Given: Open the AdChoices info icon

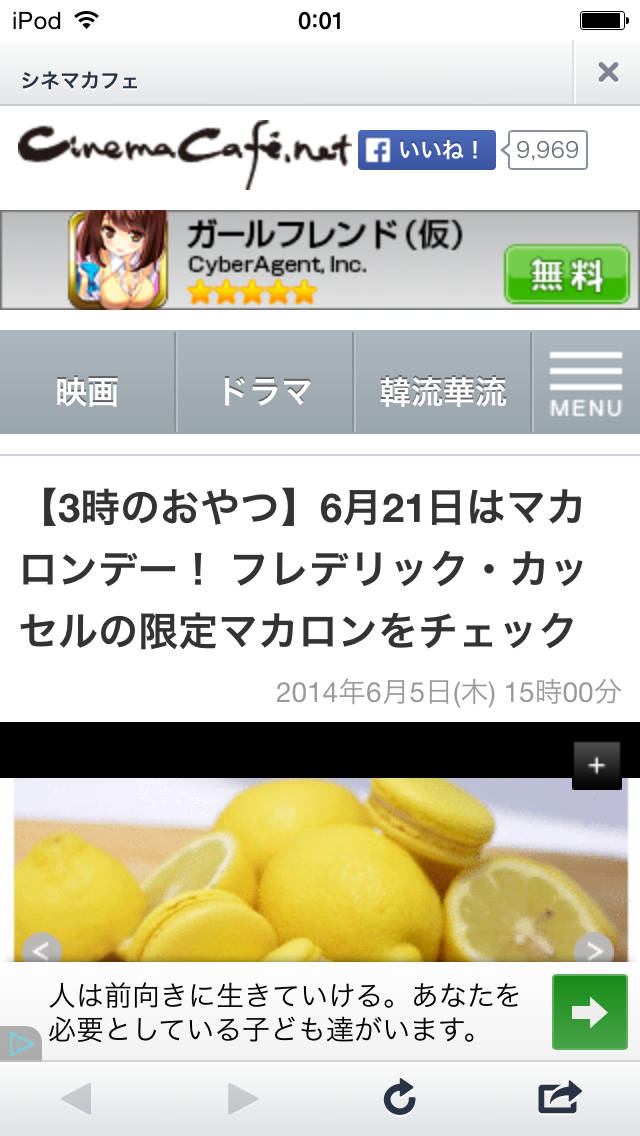Looking at the screenshot, I should (20, 1045).
